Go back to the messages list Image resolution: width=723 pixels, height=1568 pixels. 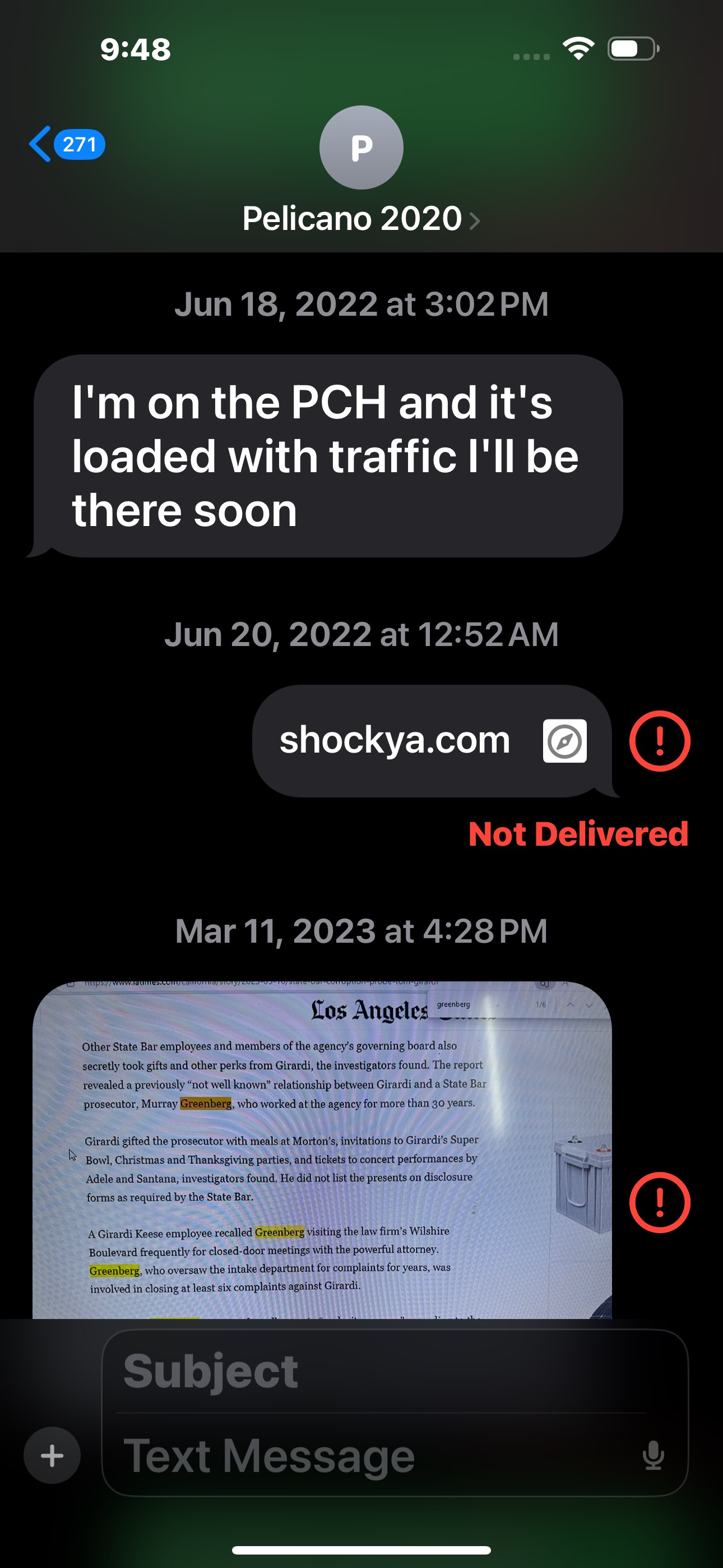pyautogui.click(x=66, y=144)
